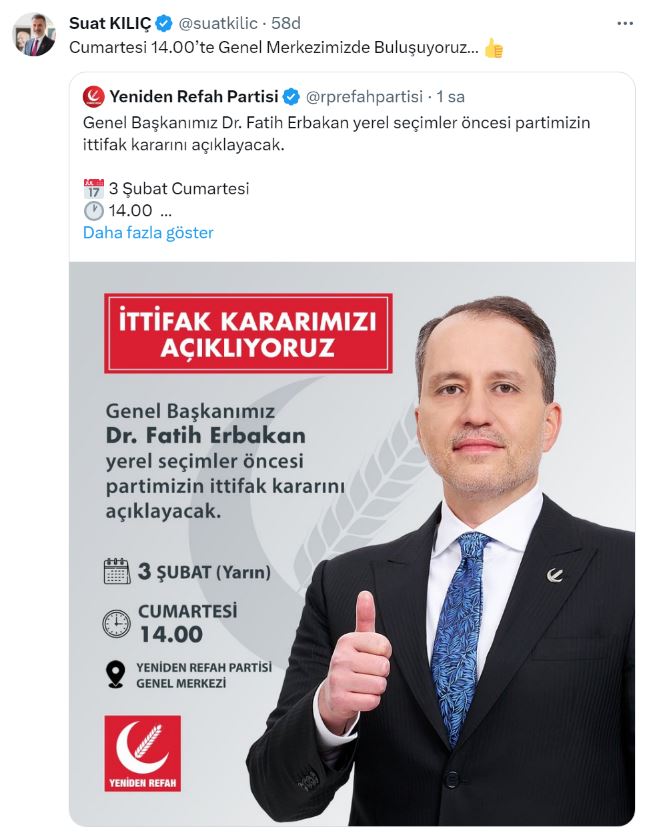
Task: Open Suat KILIÇ's profile picture
Action: (33, 35)
